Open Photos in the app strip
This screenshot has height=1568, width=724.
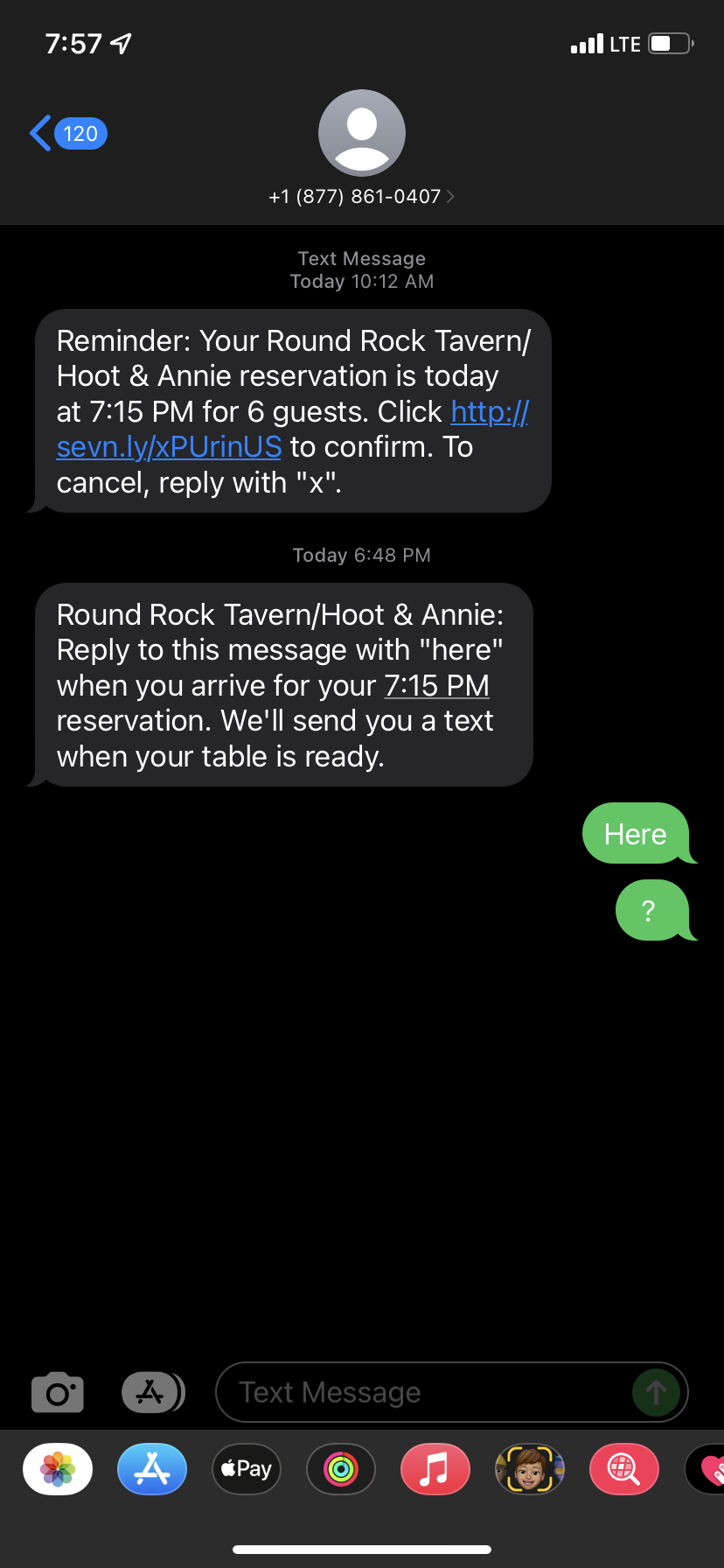click(58, 1469)
